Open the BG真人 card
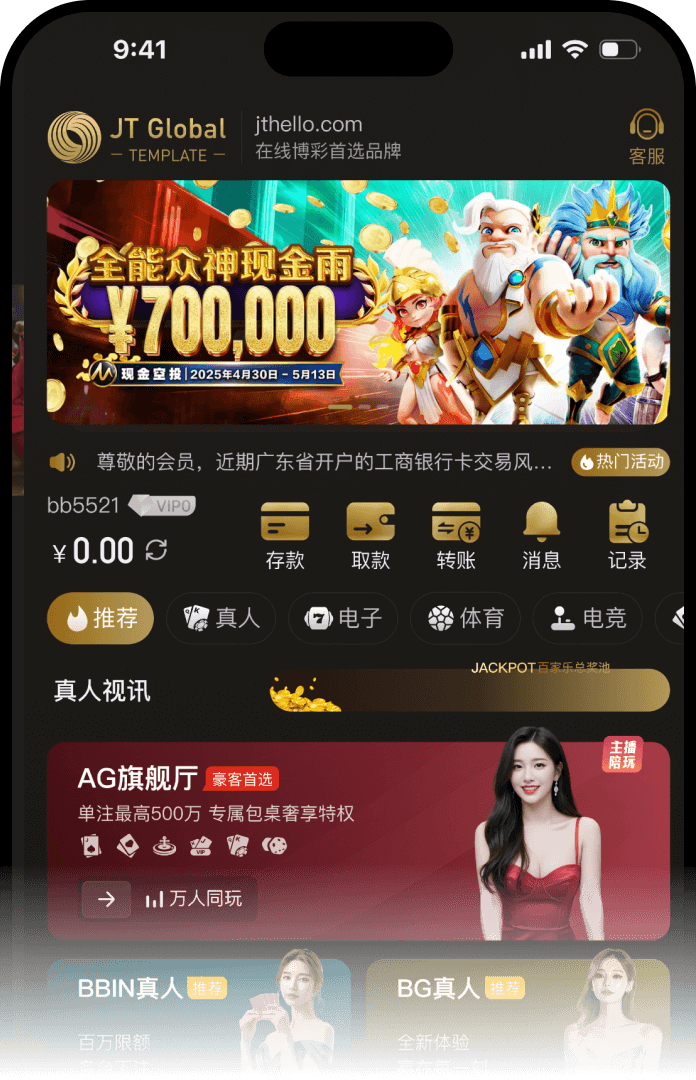Viewport: 696px width, 1080px height. coord(518,1015)
